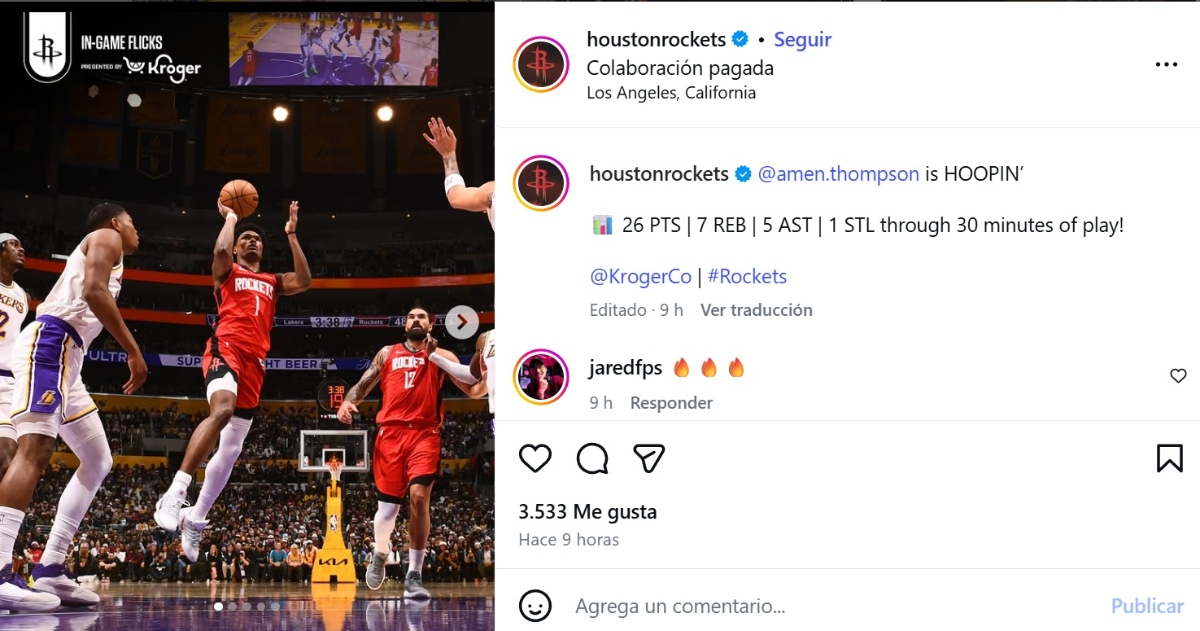Share the post via paper plane
This screenshot has width=1200, height=631.
click(649, 458)
